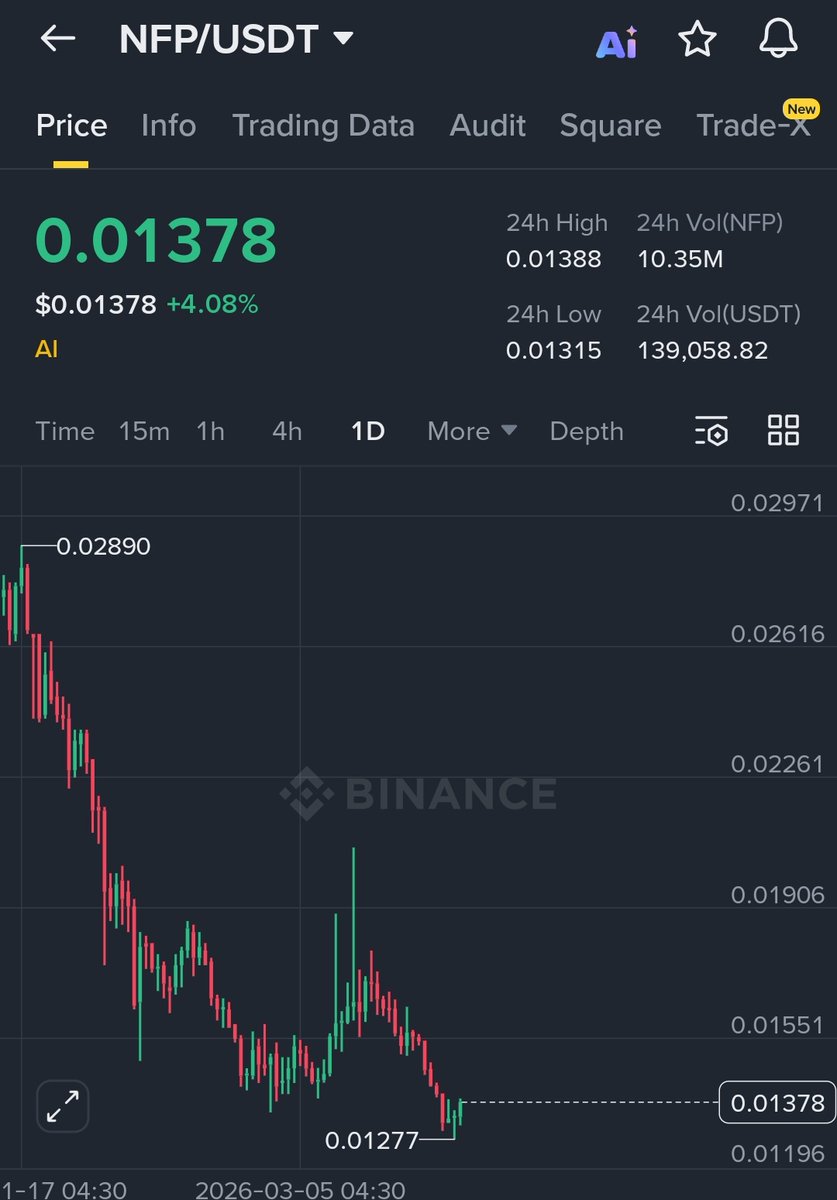The width and height of the screenshot is (837, 1200).
Task: Switch to the Depth chart
Action: (586, 431)
